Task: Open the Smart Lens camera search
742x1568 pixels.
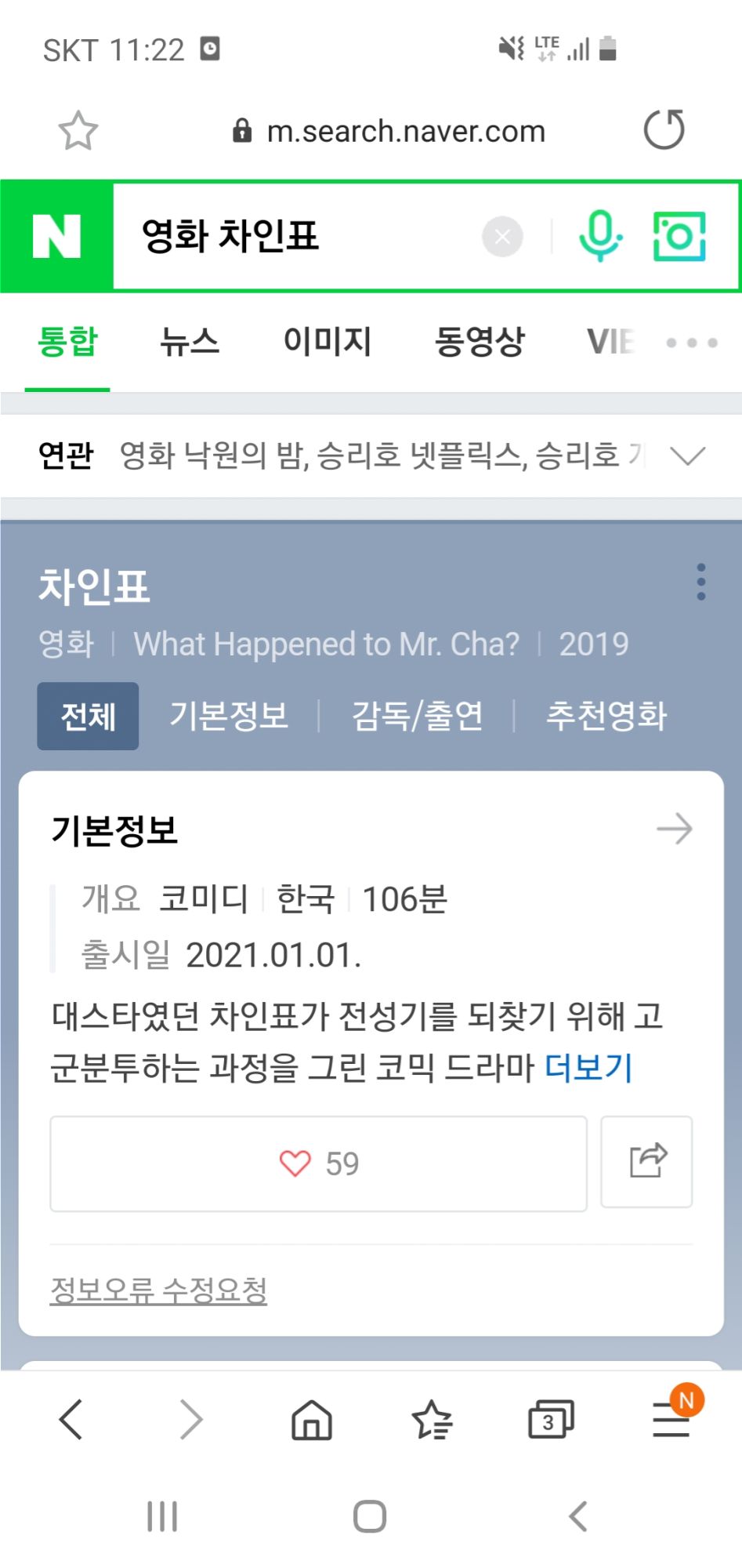Action: coord(679,236)
